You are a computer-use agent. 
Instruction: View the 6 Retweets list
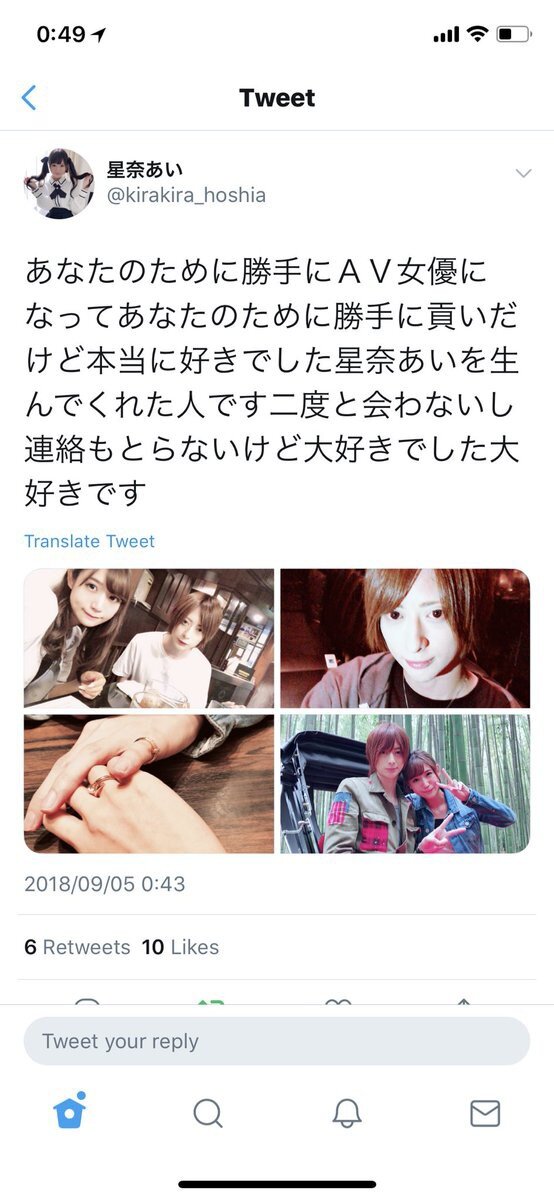coord(77,947)
